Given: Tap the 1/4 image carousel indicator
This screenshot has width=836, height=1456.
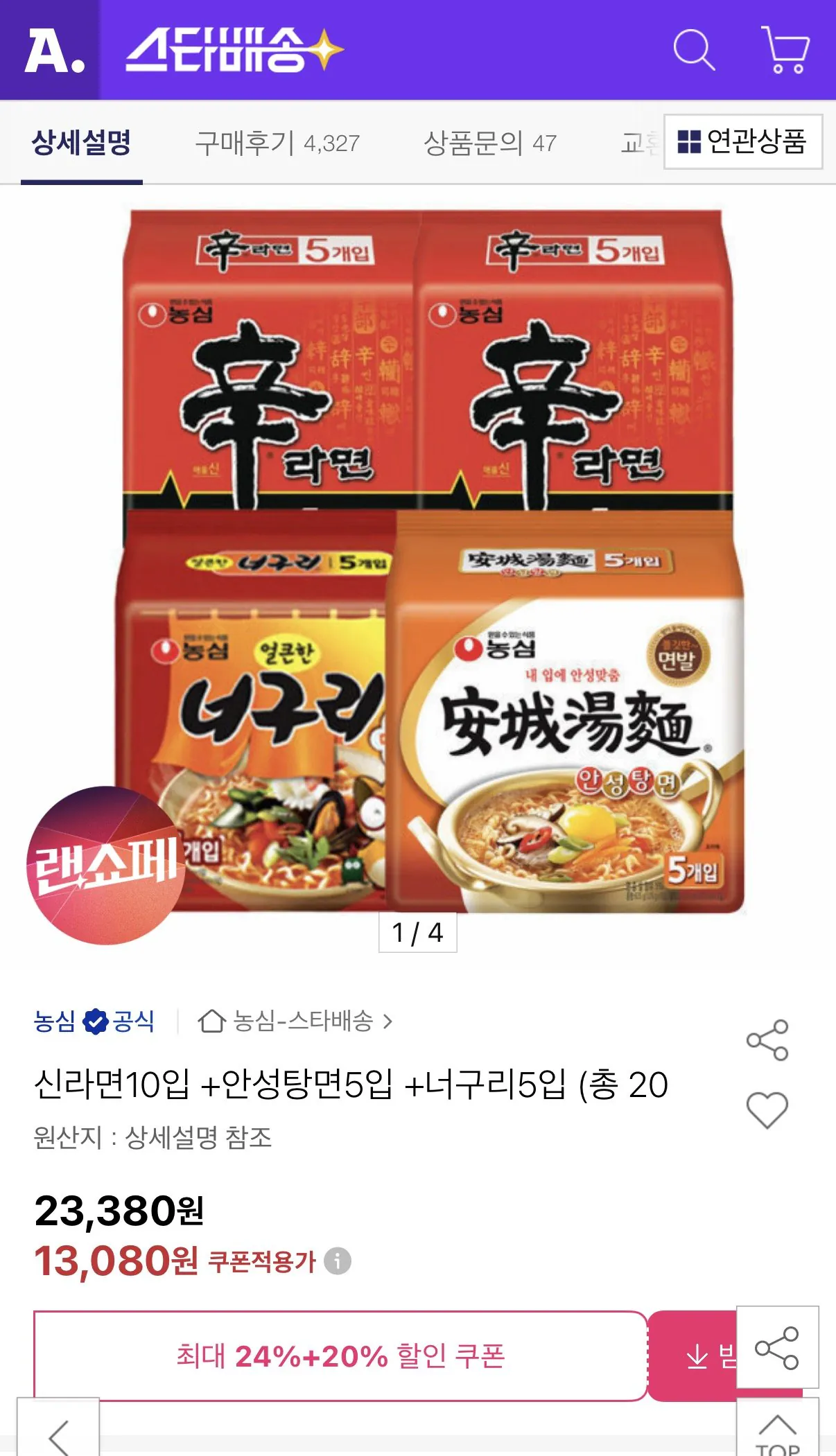Looking at the screenshot, I should point(418,933).
